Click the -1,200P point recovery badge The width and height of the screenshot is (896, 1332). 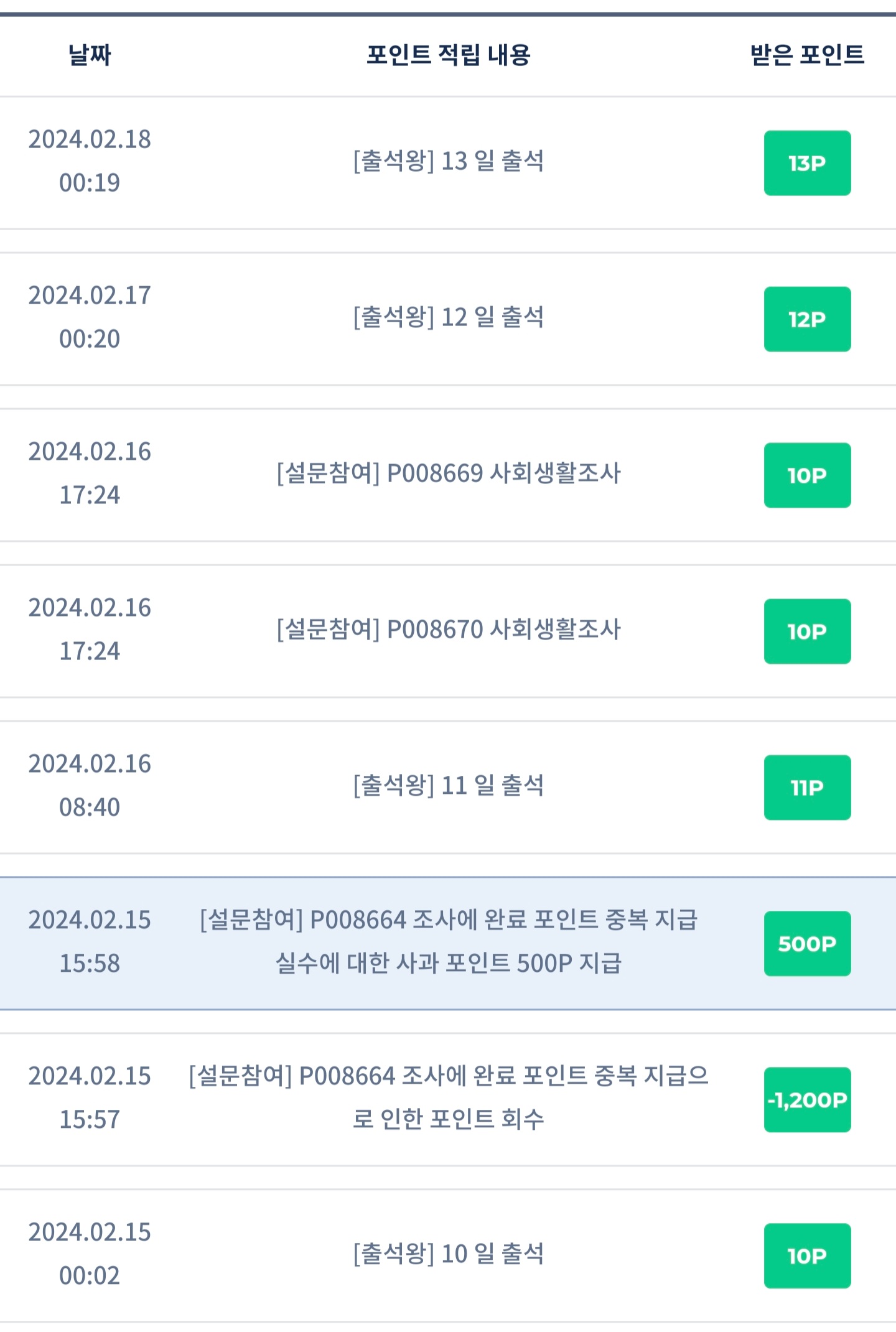point(806,1099)
